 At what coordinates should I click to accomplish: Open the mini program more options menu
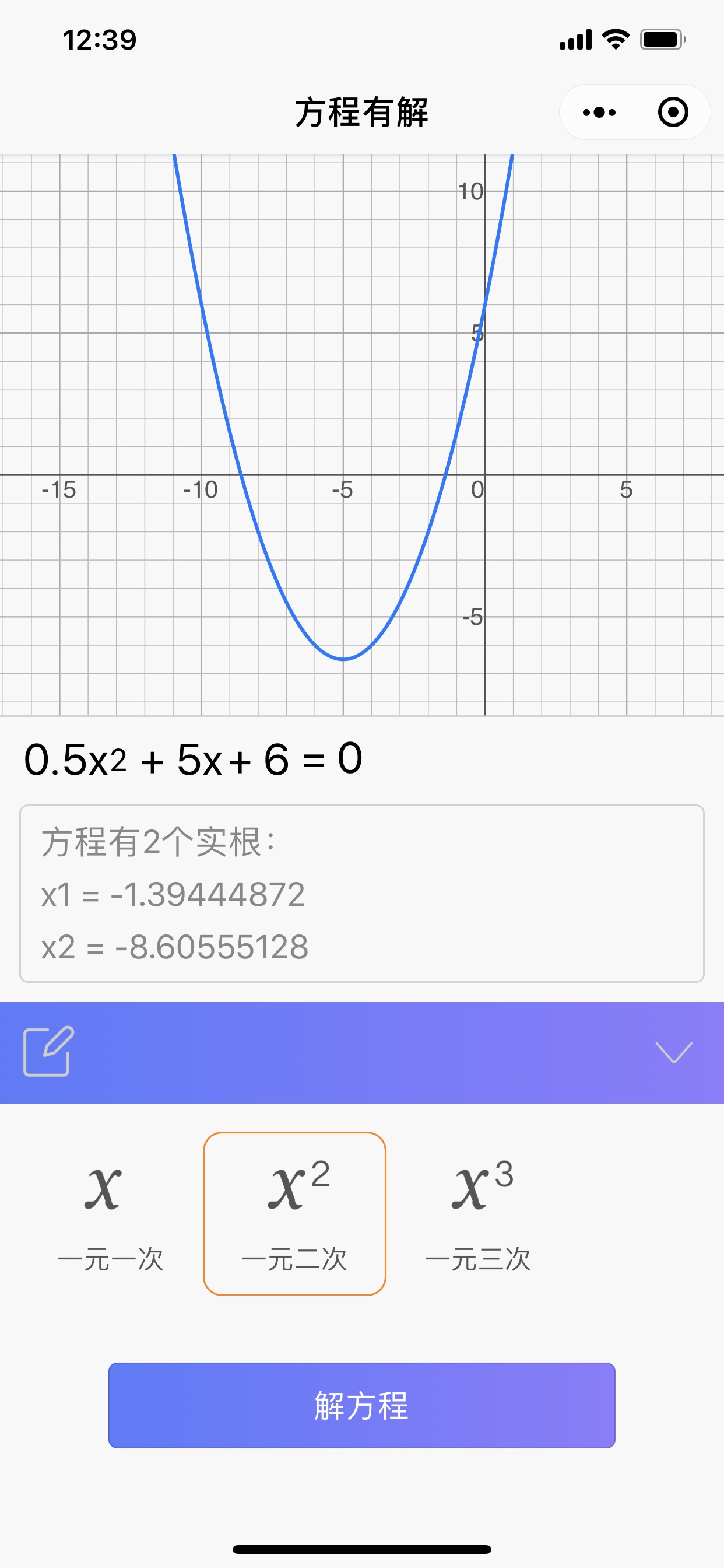click(x=599, y=112)
